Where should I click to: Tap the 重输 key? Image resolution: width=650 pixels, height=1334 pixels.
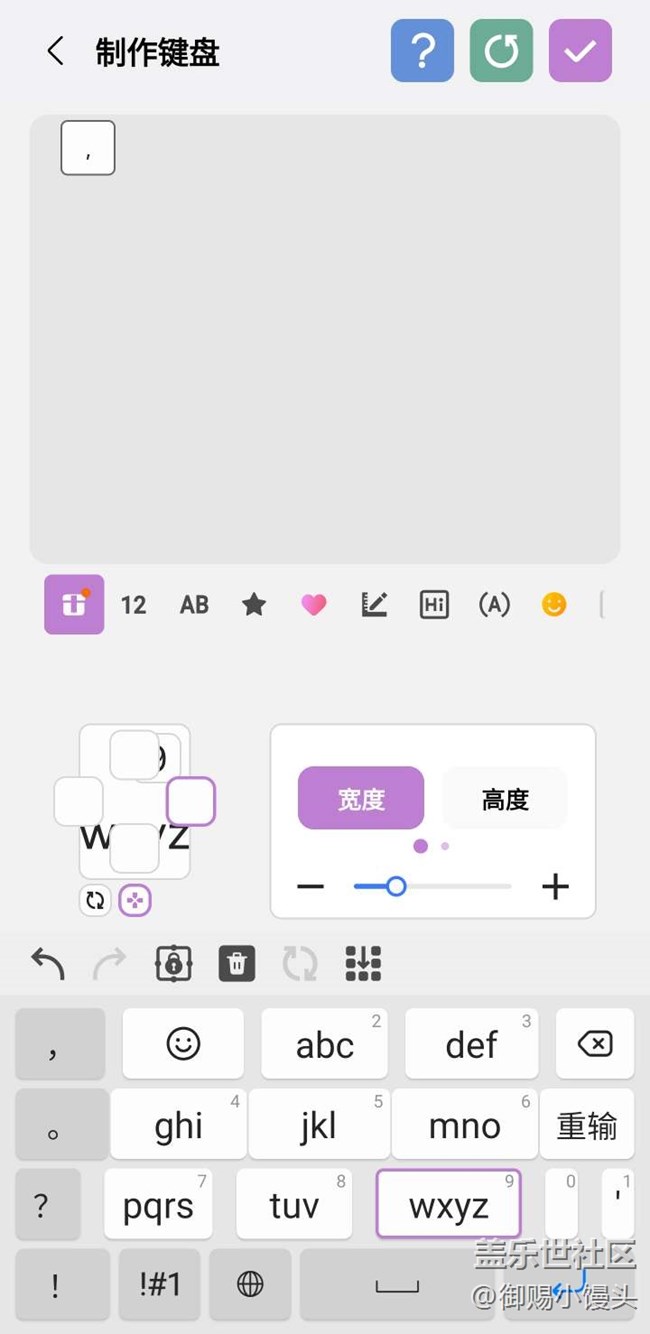coord(587,1124)
